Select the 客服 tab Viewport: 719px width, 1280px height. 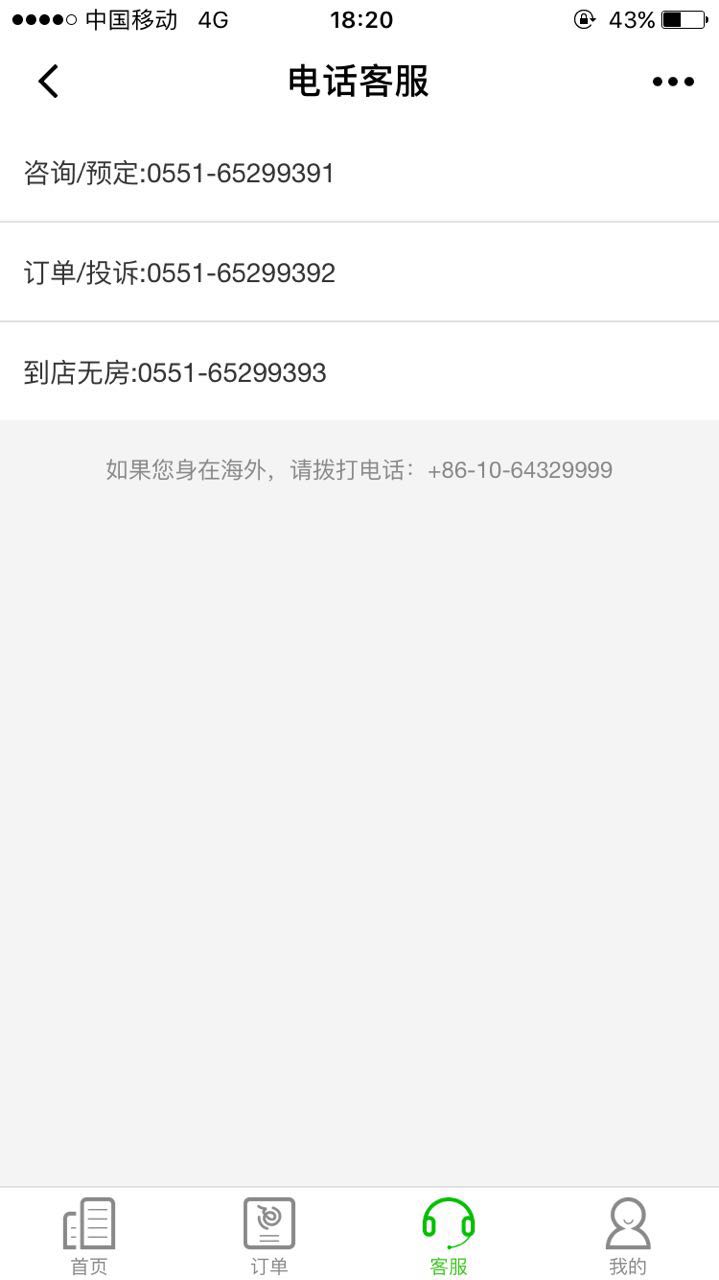click(449, 1236)
